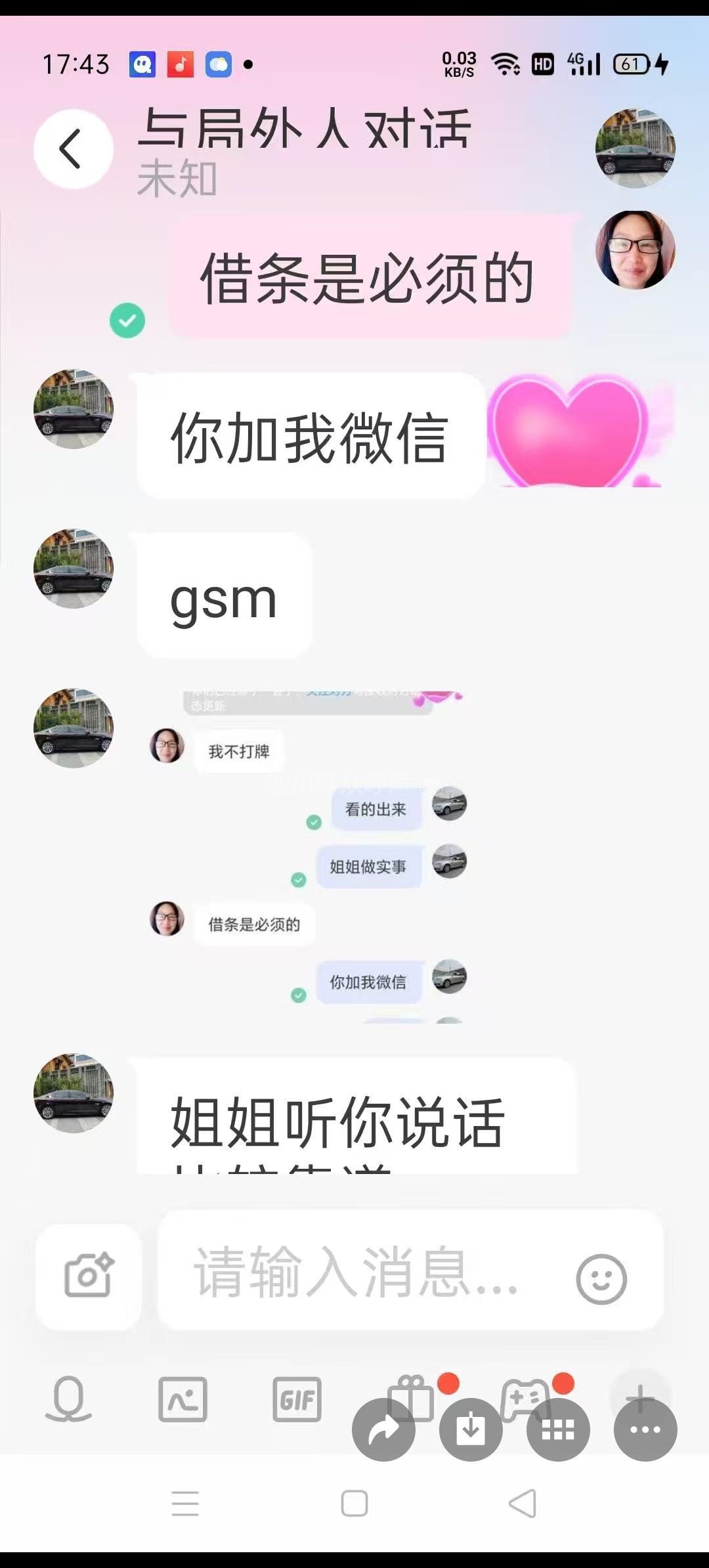The image size is (709, 1568).
Task: Open the floating three-dots more button
Action: pos(645,1429)
